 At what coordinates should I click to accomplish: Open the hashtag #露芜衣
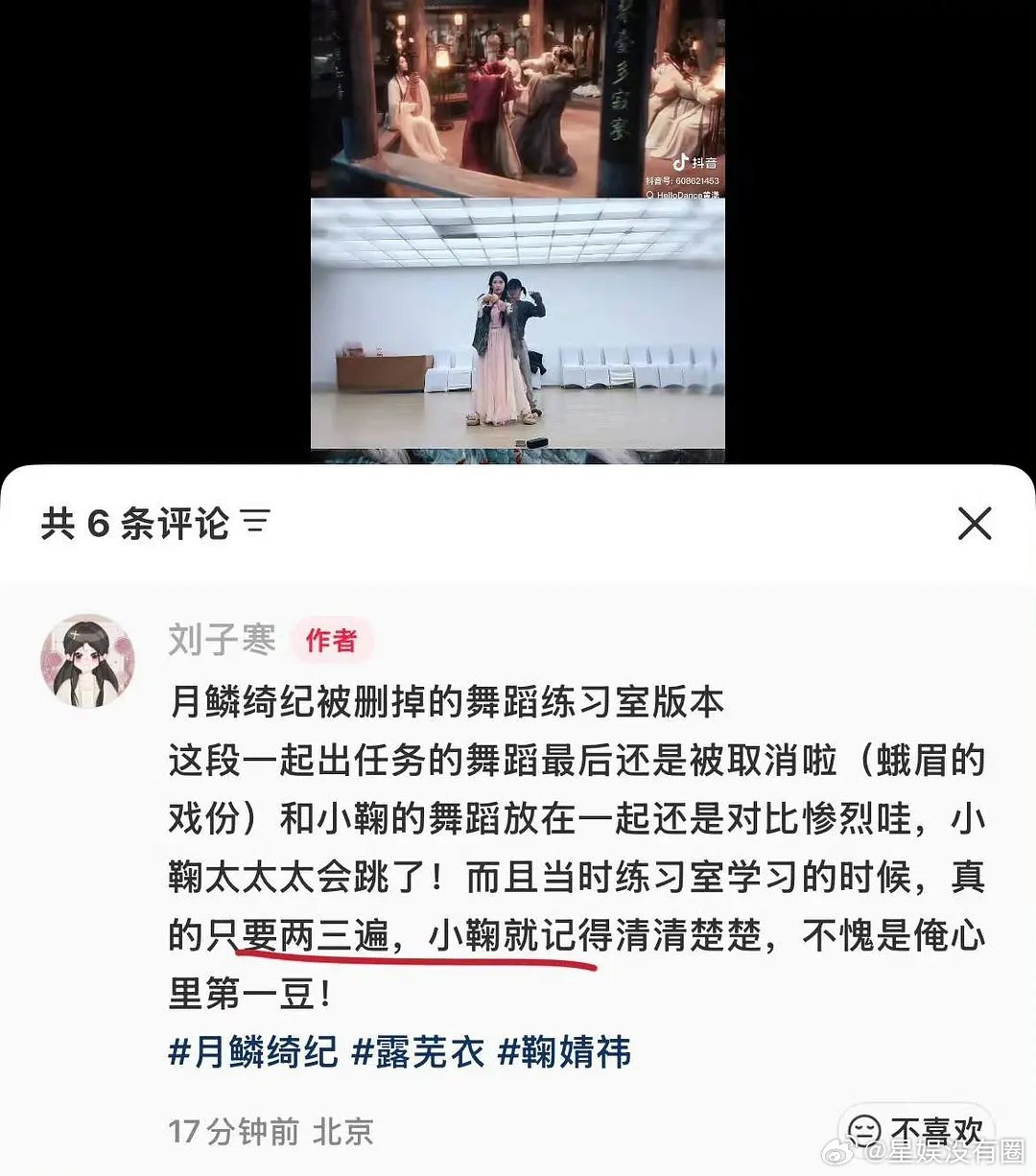420,1053
